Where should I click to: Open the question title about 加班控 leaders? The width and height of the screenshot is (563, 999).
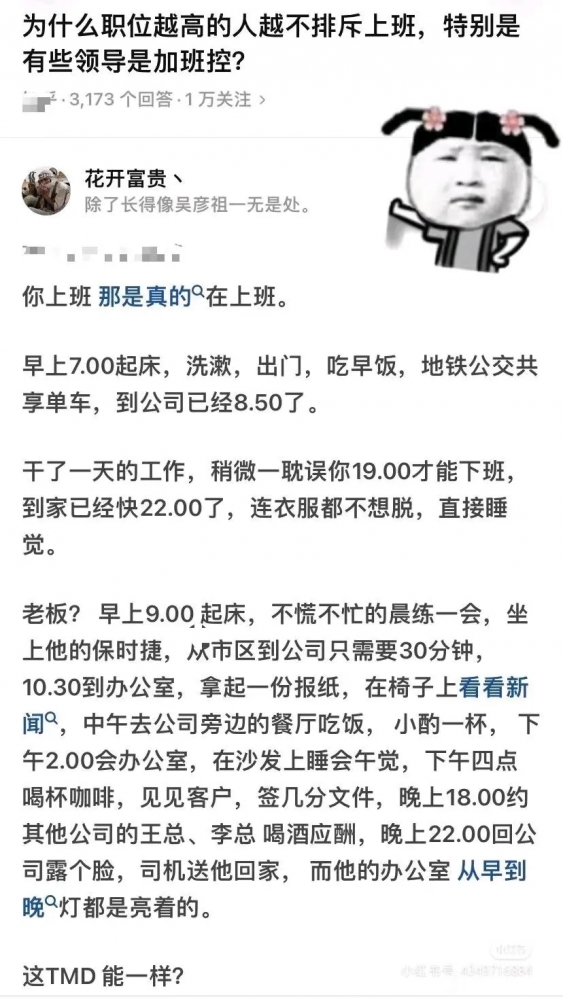pos(271,45)
